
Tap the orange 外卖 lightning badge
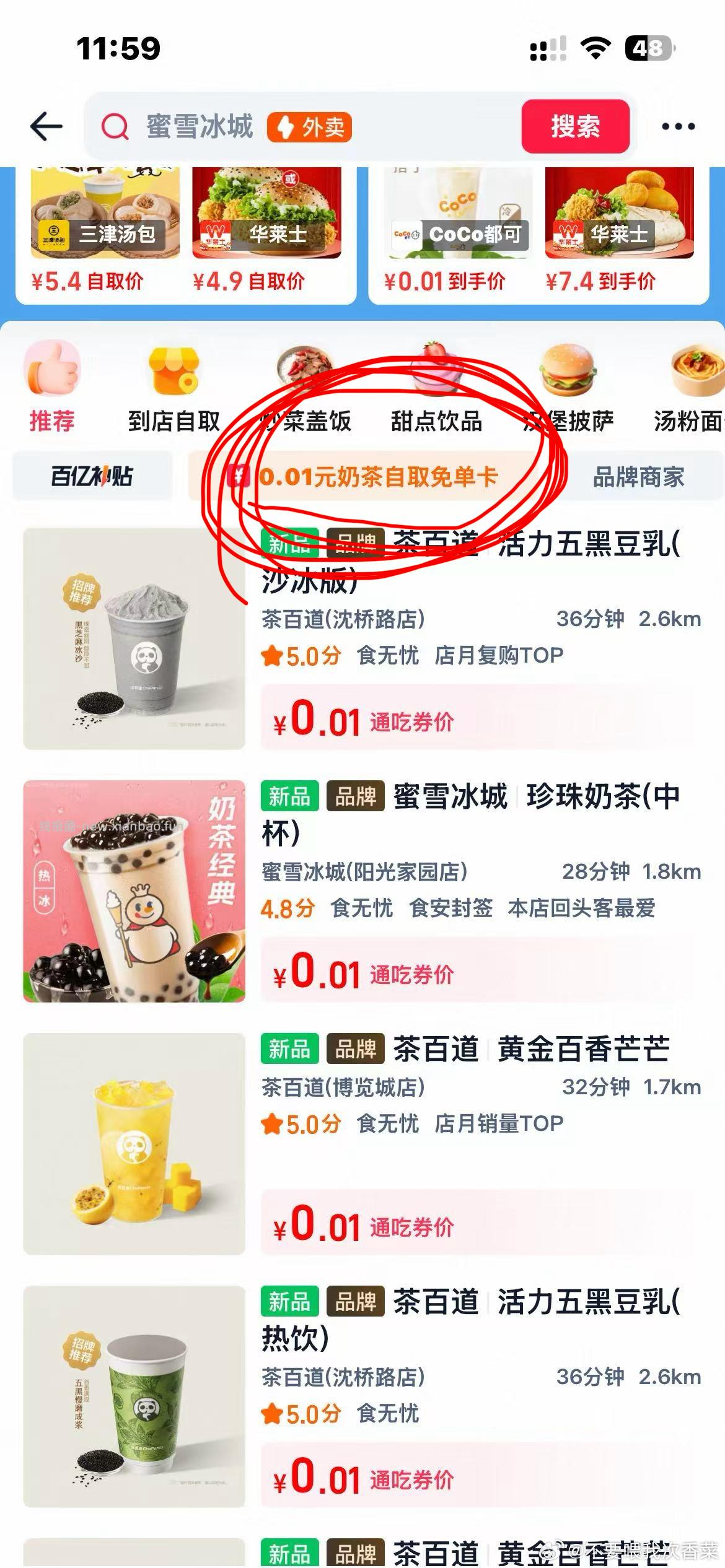tap(309, 127)
